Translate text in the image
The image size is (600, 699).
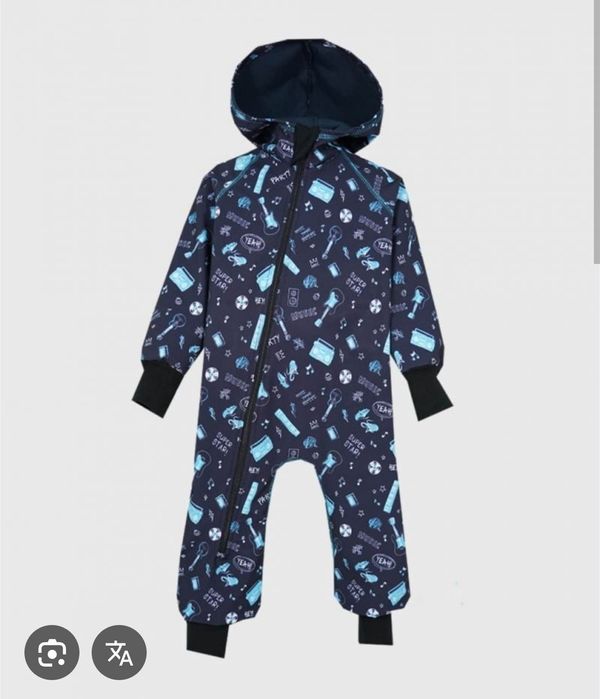tap(120, 652)
